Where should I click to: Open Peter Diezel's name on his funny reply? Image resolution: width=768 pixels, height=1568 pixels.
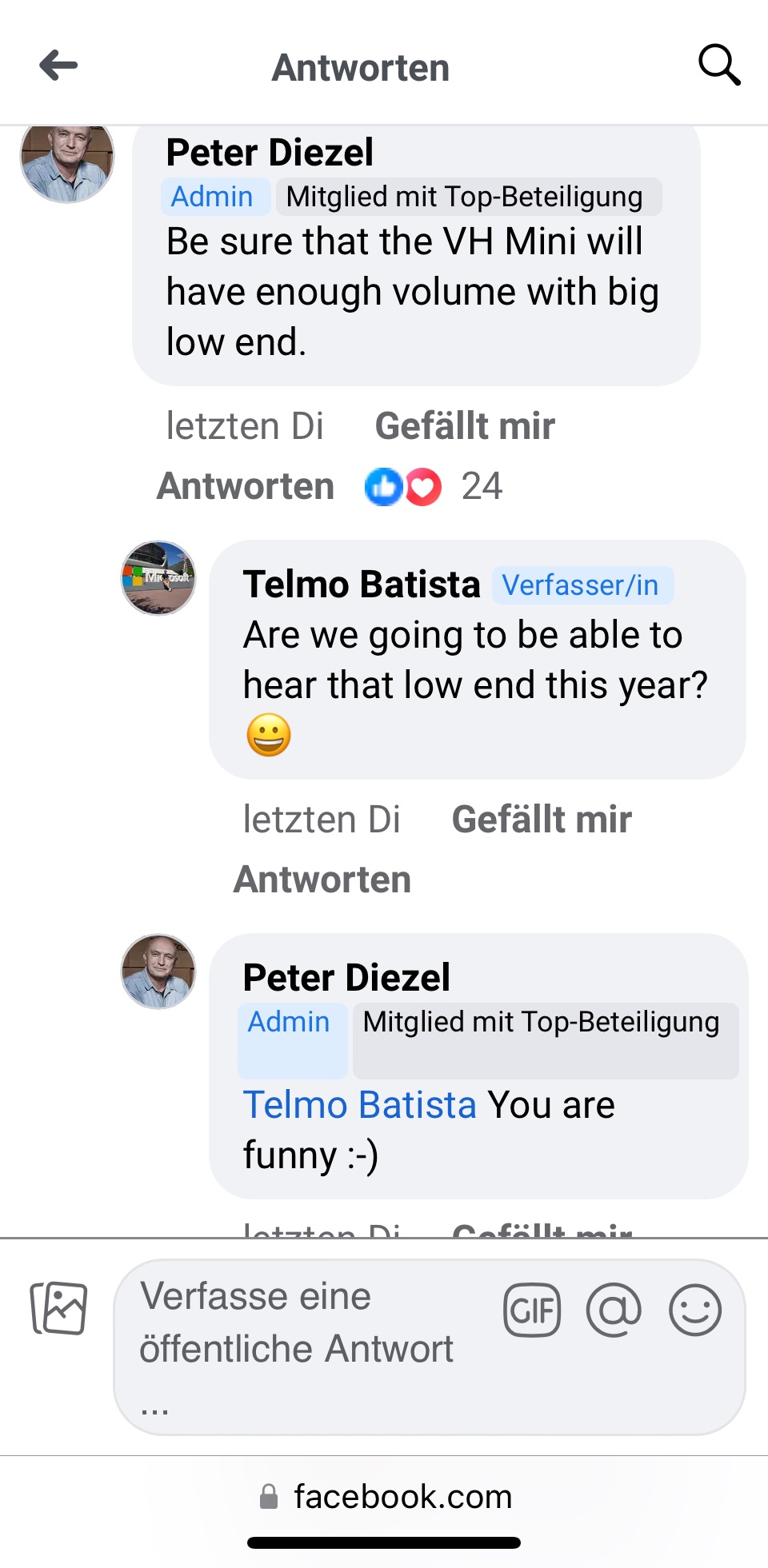pyautogui.click(x=346, y=977)
